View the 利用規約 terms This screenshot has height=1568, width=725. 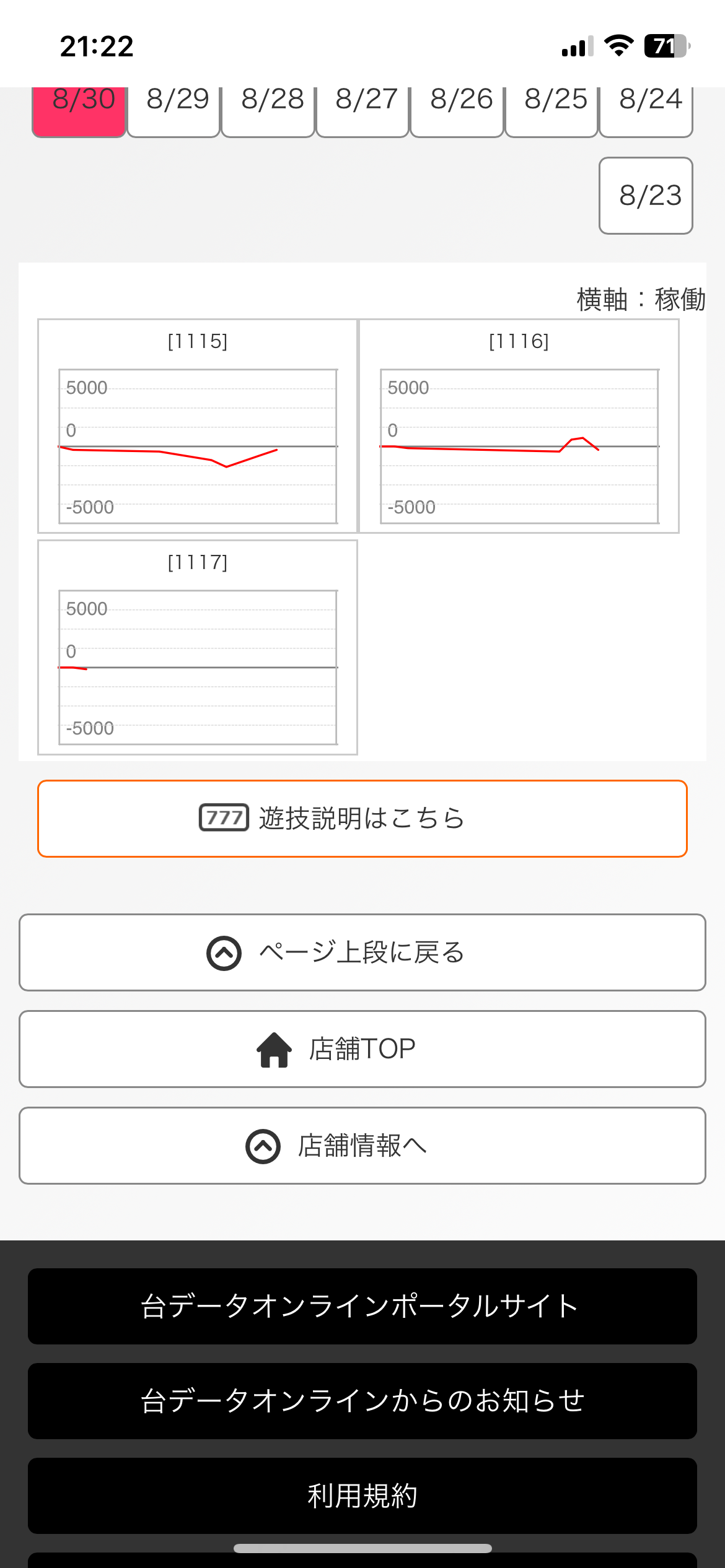tap(362, 1496)
